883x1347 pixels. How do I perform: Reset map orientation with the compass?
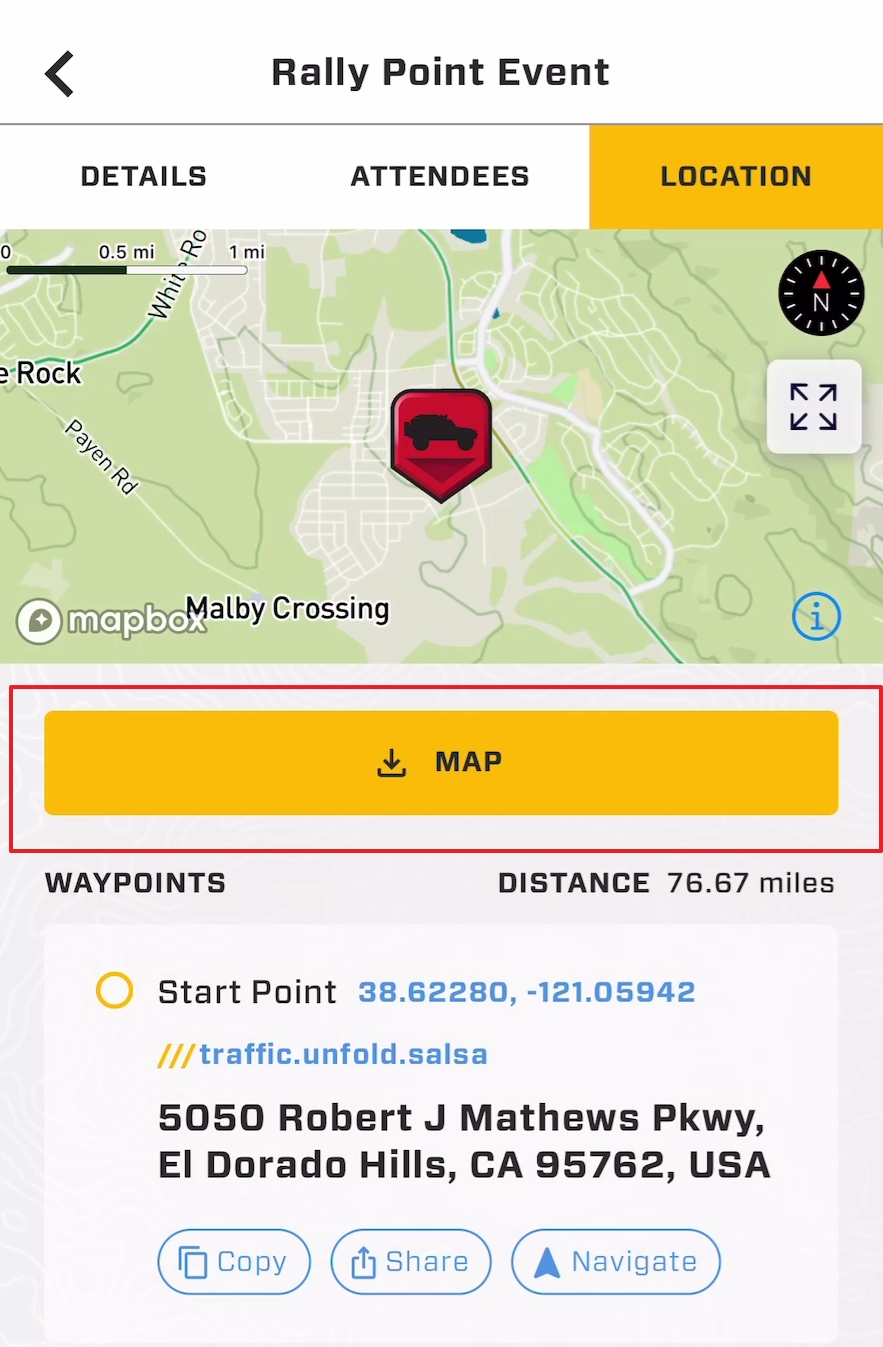click(x=820, y=293)
